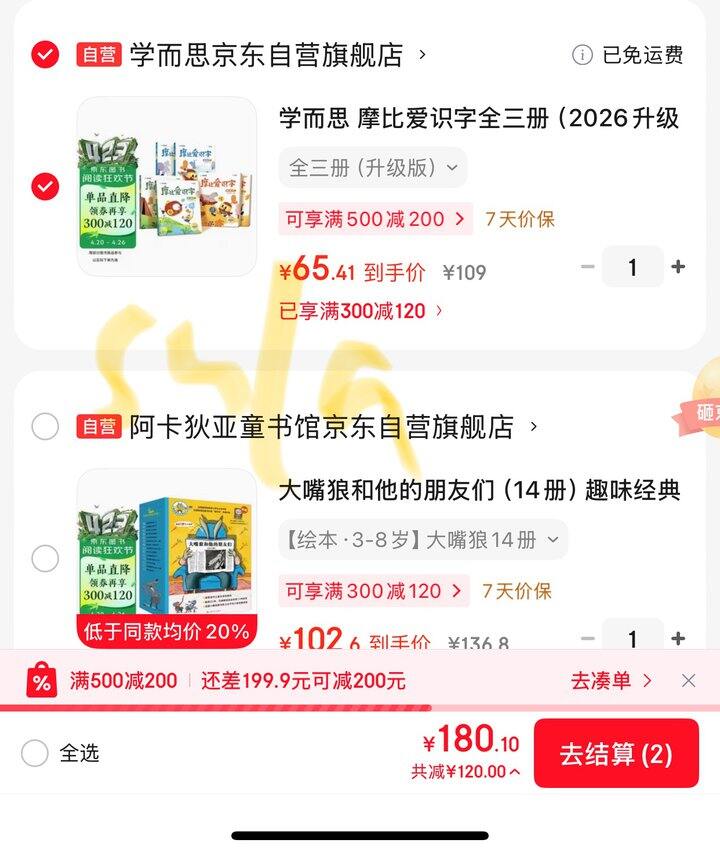Screen dimensions: 720x854
Task: Tap the 自营 badge of 学而思 store
Action: [x=101, y=56]
